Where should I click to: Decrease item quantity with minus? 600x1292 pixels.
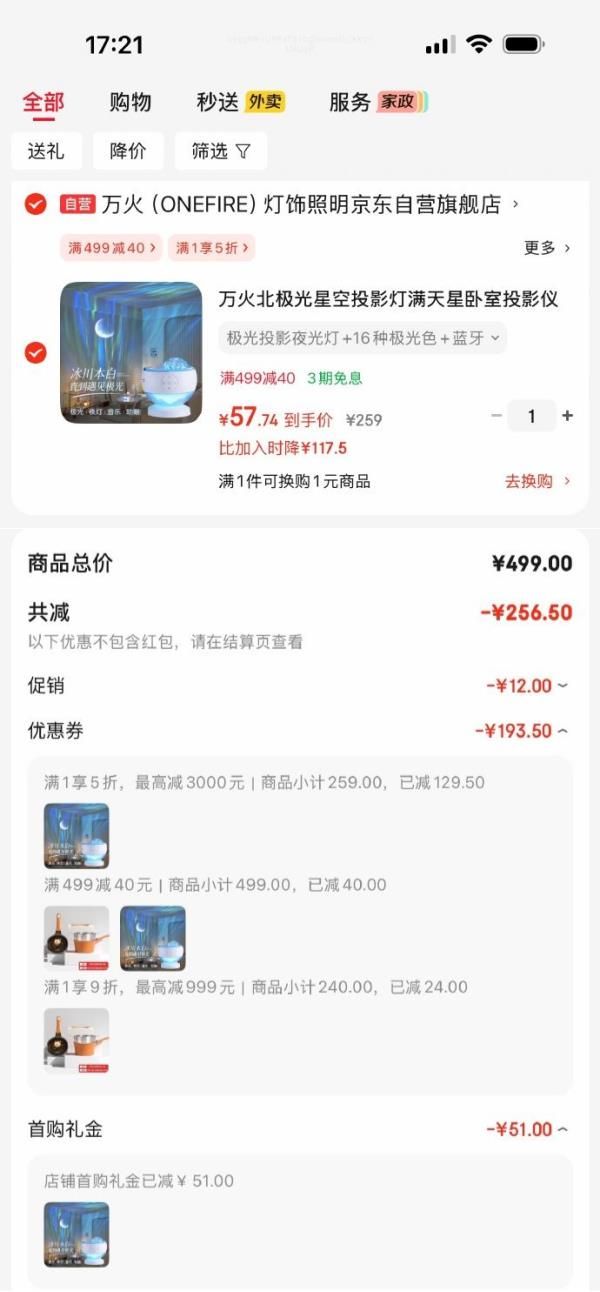tap(497, 416)
